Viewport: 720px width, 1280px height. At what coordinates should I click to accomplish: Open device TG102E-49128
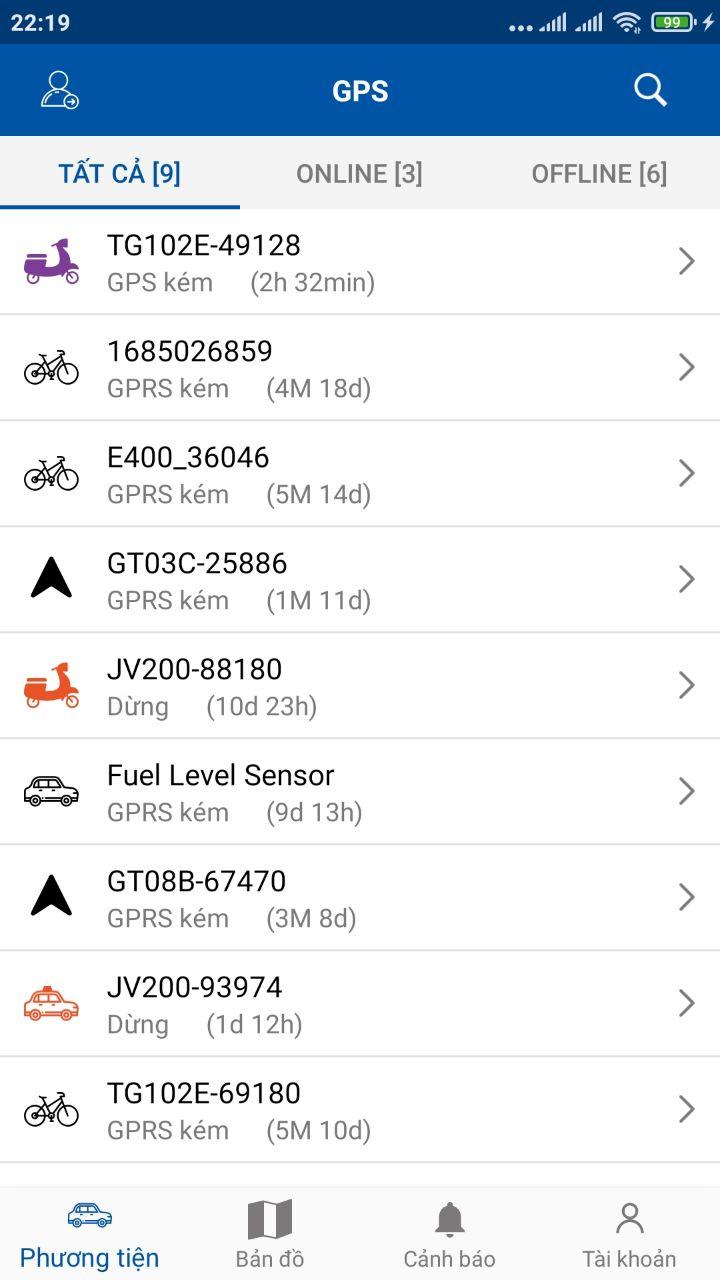tap(360, 262)
